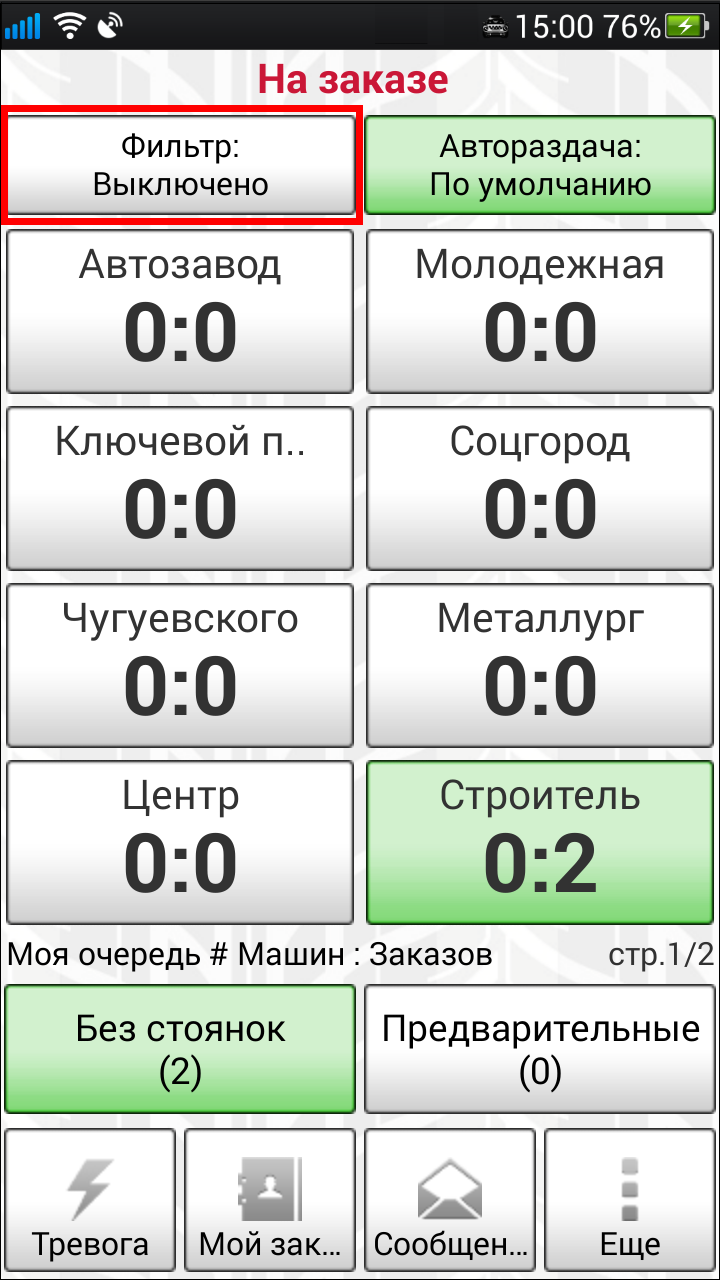Open Предварительные orders list
The width and height of the screenshot is (720, 1280).
tap(540, 1049)
